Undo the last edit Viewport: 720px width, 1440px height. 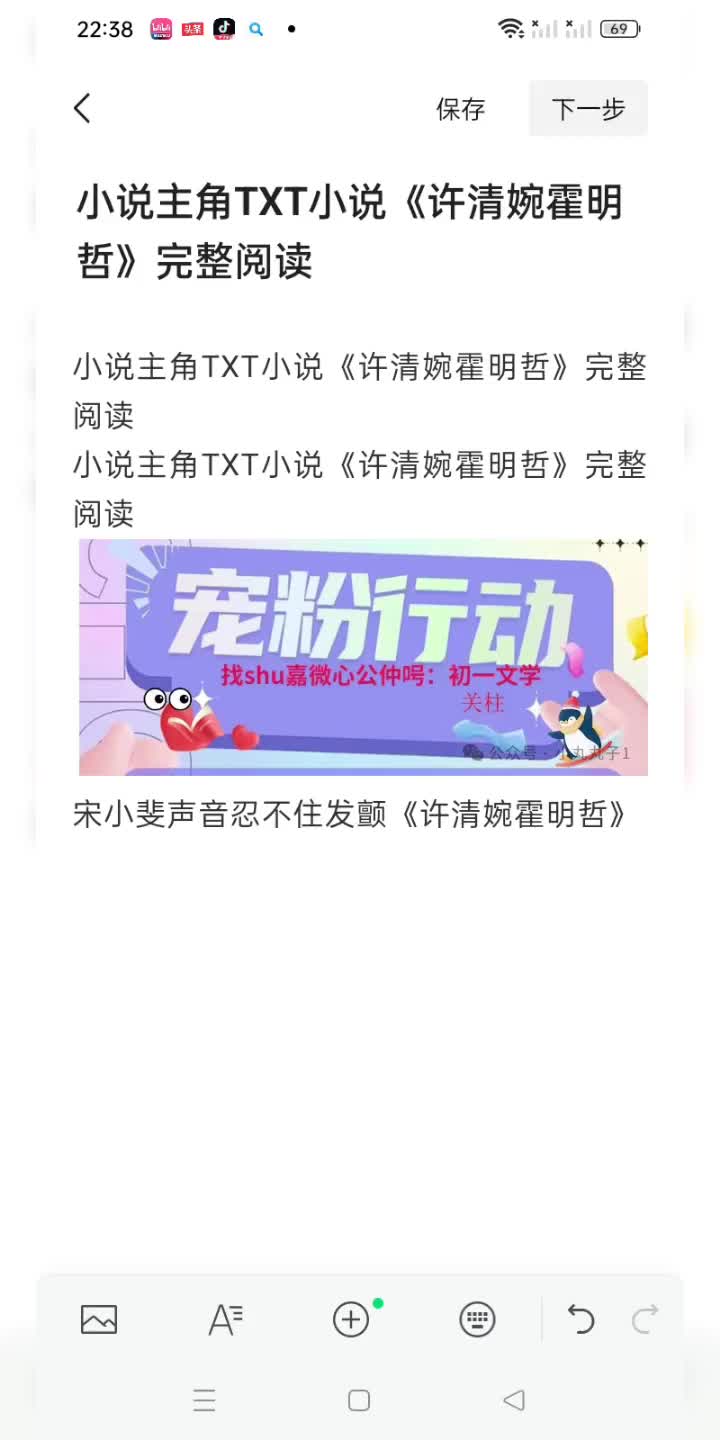(x=581, y=1320)
